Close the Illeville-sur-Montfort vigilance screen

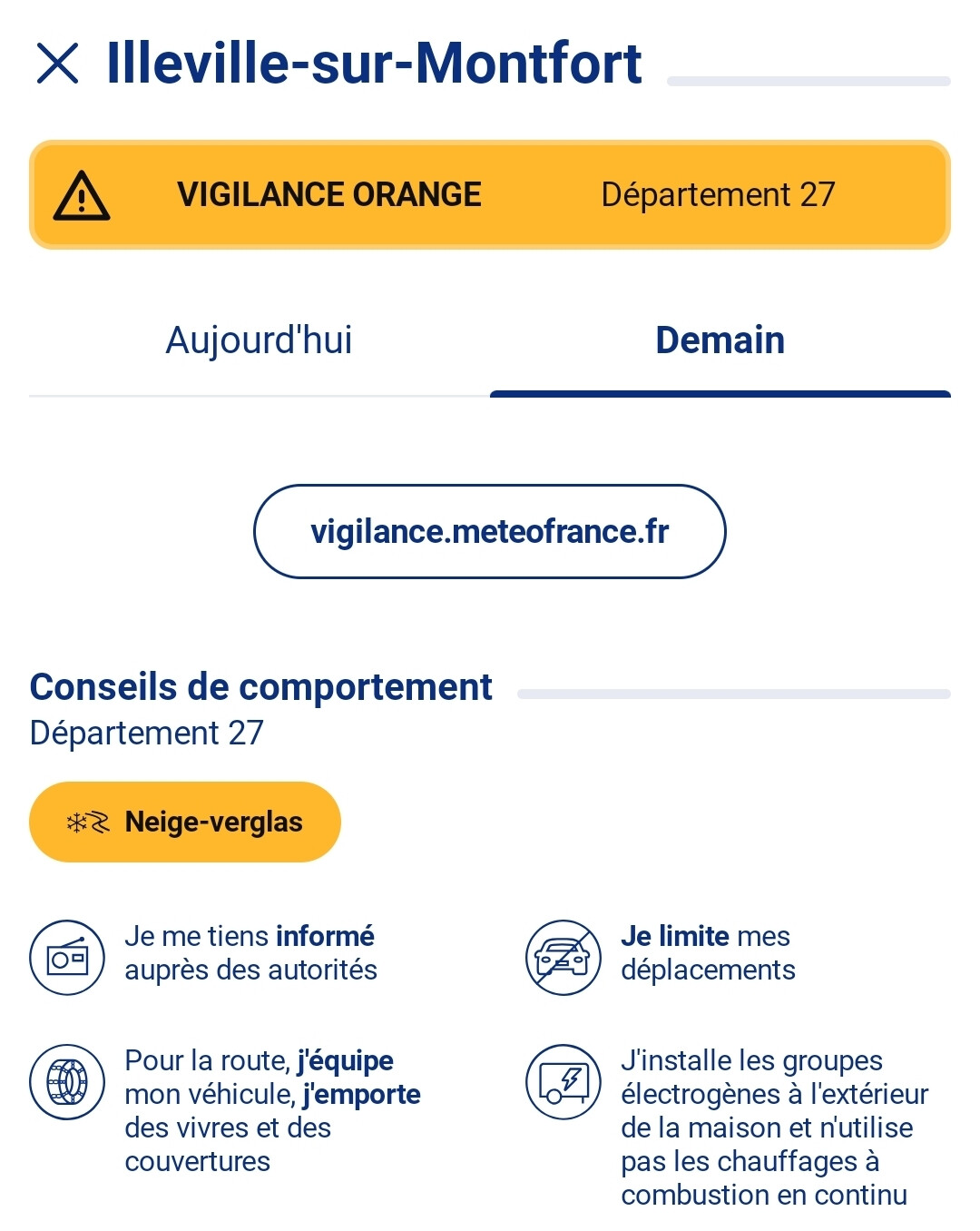coord(58,64)
